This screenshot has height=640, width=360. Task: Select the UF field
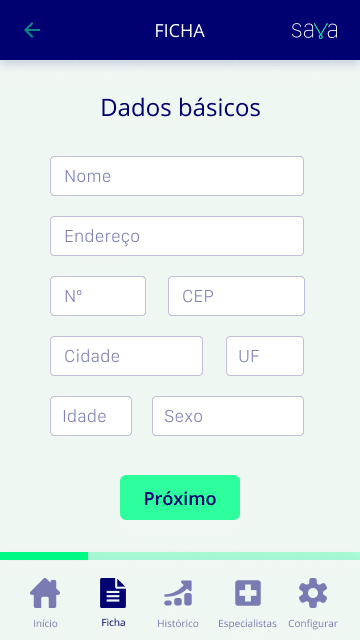click(265, 356)
